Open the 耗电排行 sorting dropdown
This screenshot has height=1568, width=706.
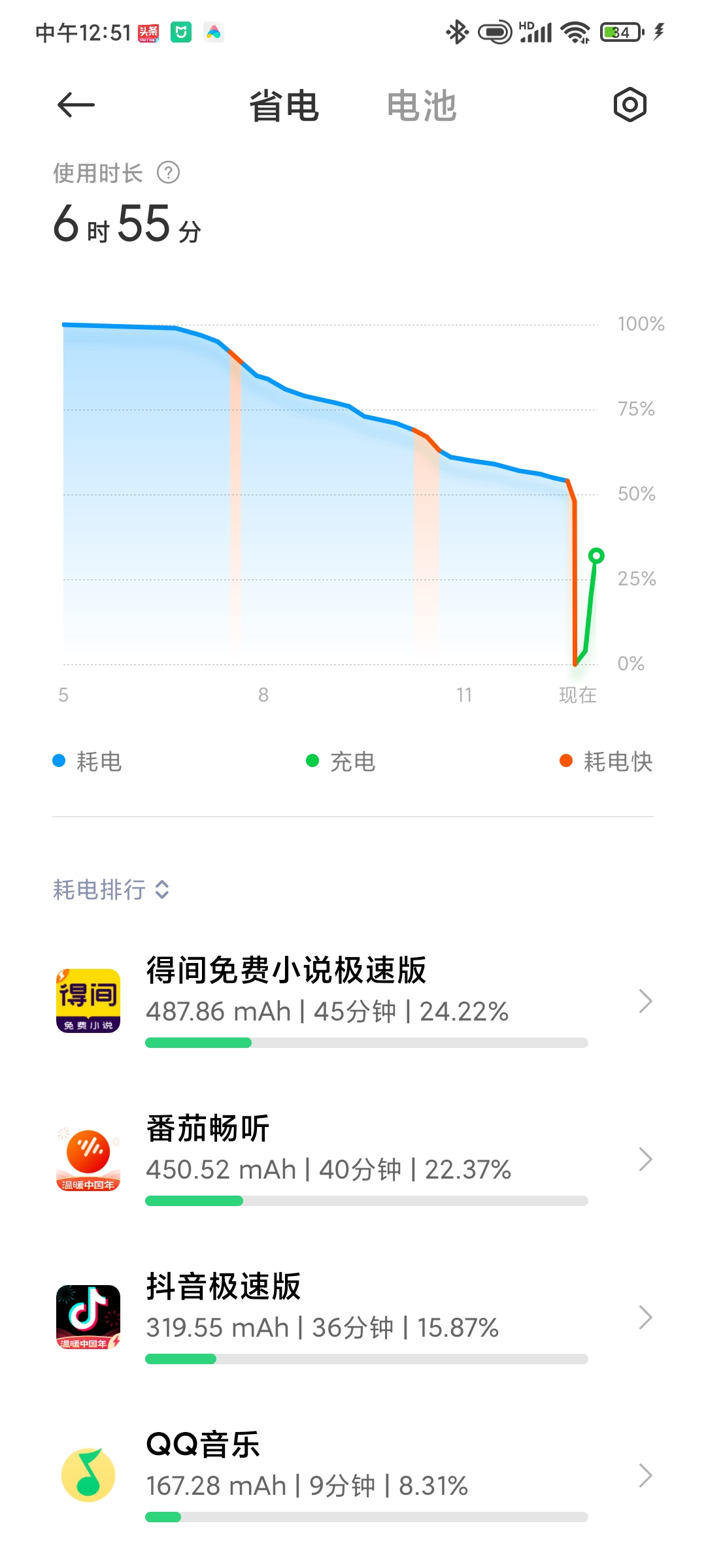point(111,889)
